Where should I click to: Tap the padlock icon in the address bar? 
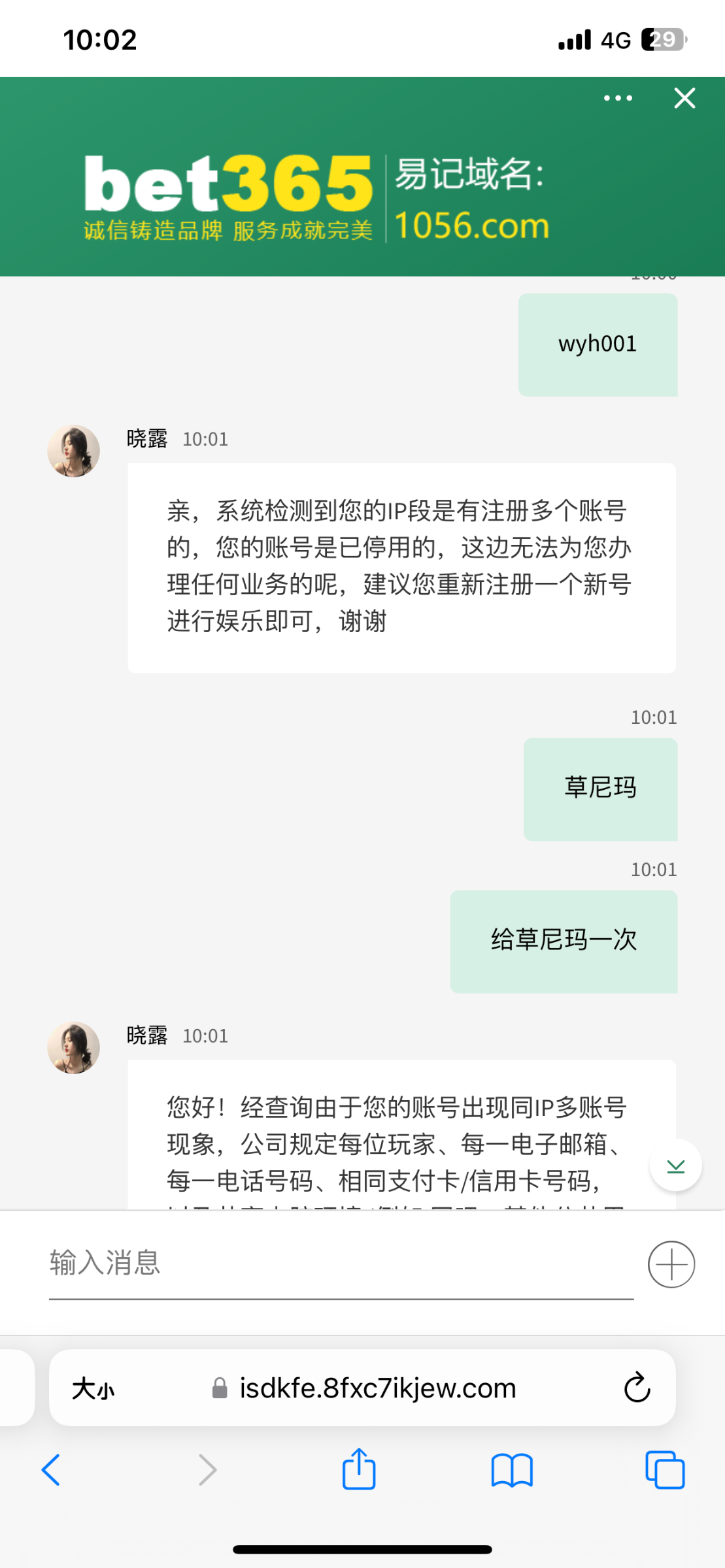[218, 1388]
